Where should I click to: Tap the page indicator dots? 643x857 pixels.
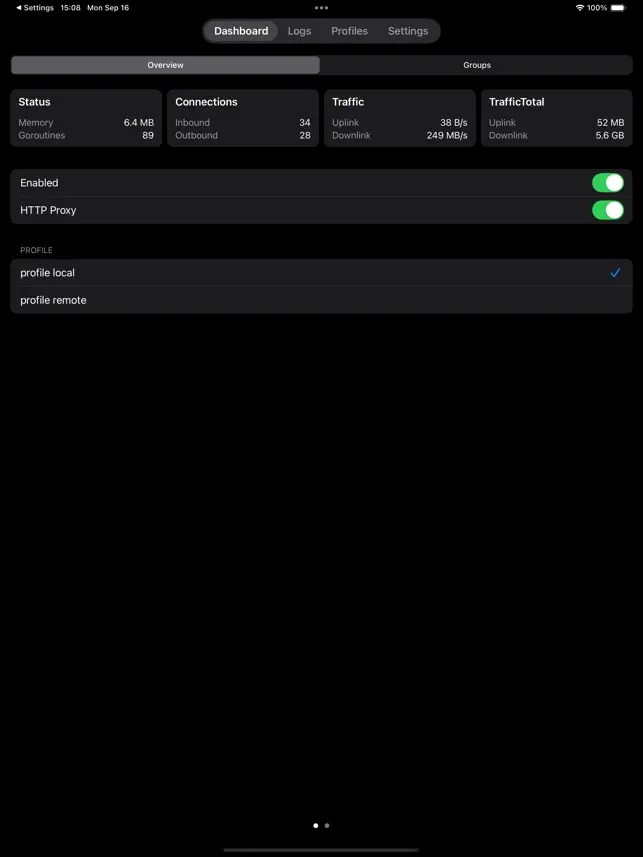point(321,826)
